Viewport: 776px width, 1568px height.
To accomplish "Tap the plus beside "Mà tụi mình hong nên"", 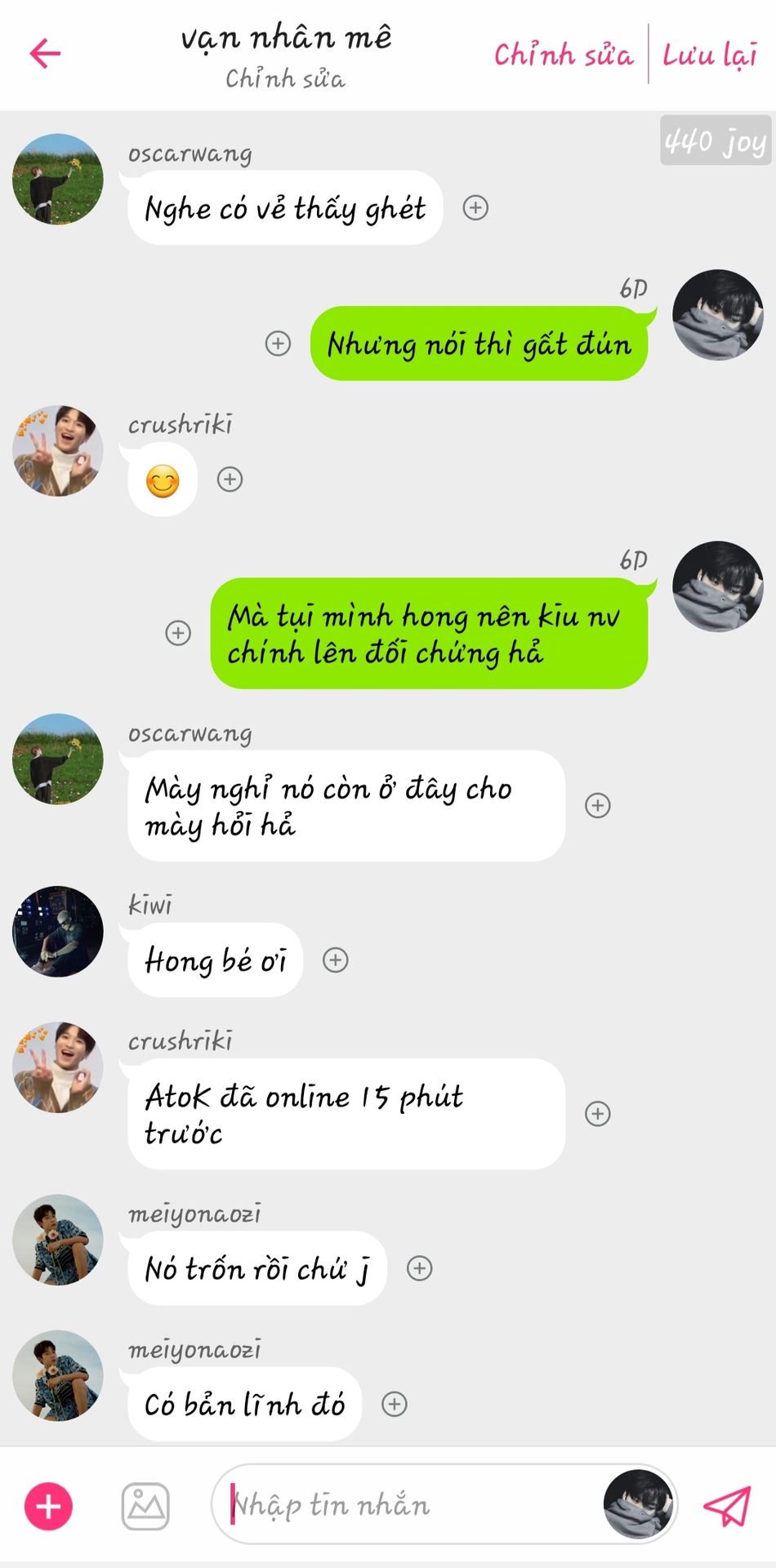I will (178, 633).
